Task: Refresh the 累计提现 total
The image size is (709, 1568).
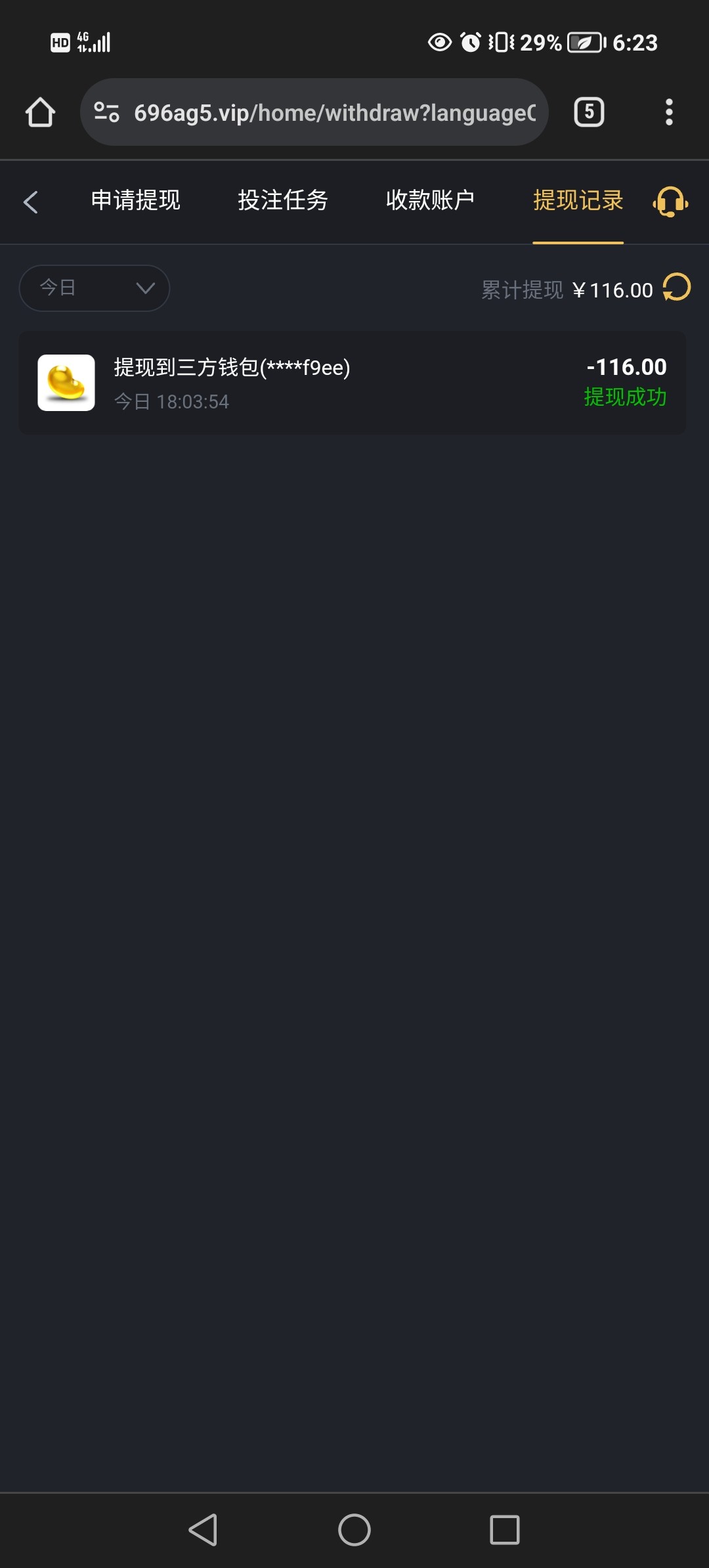Action: click(676, 288)
